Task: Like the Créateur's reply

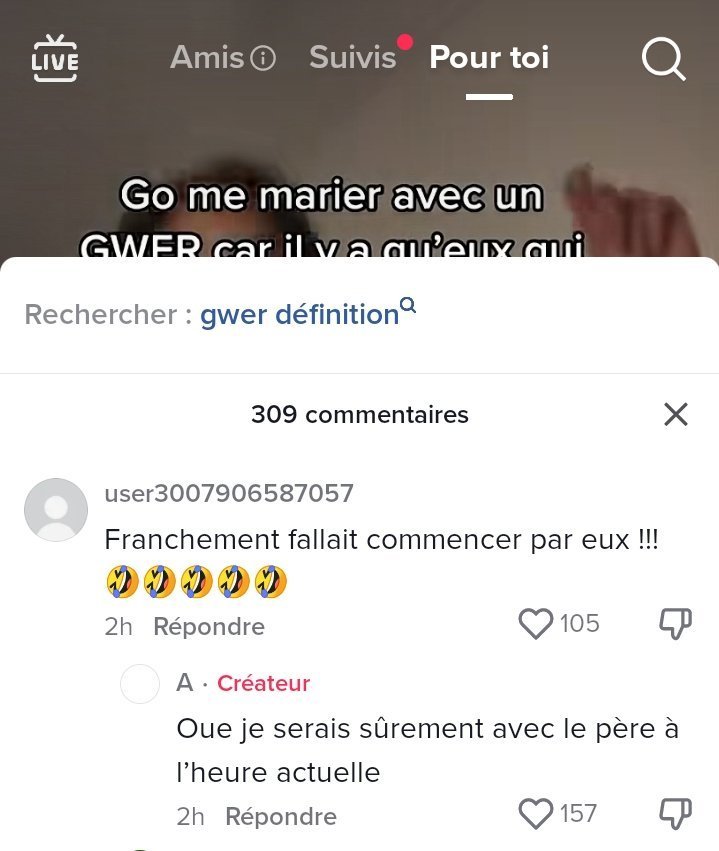Action: 537,814
